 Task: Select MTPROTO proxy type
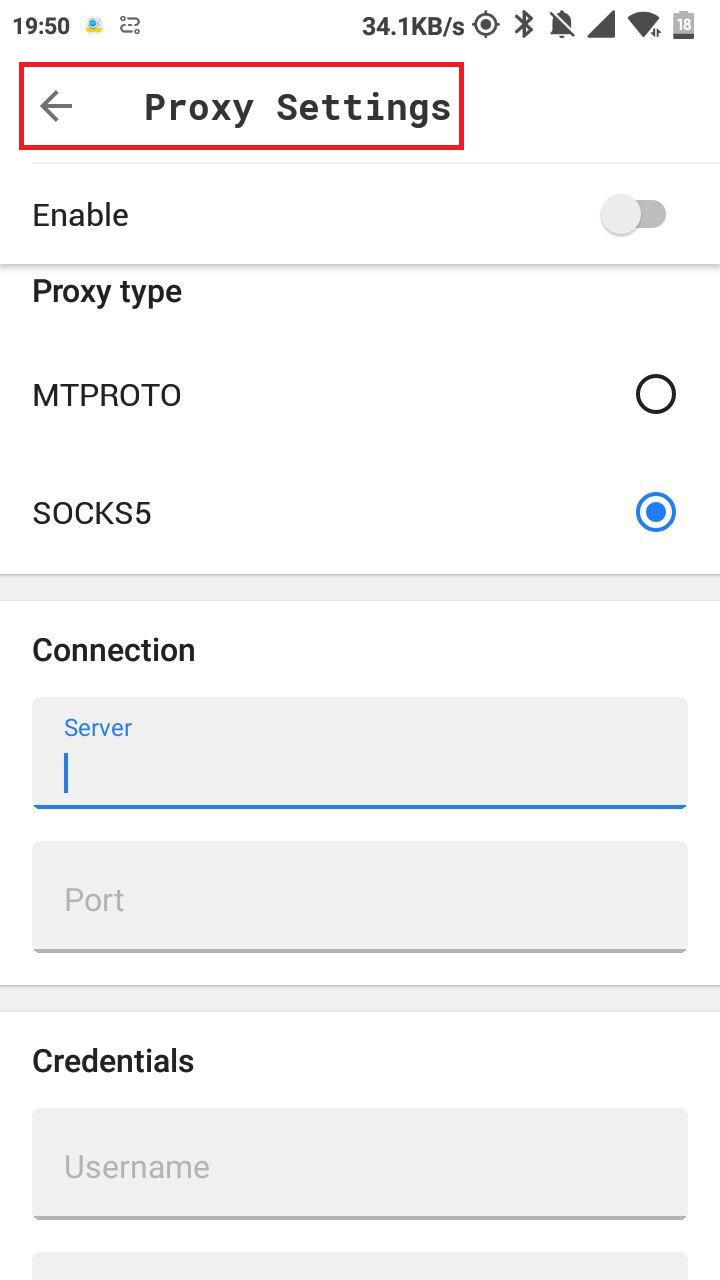coord(655,395)
